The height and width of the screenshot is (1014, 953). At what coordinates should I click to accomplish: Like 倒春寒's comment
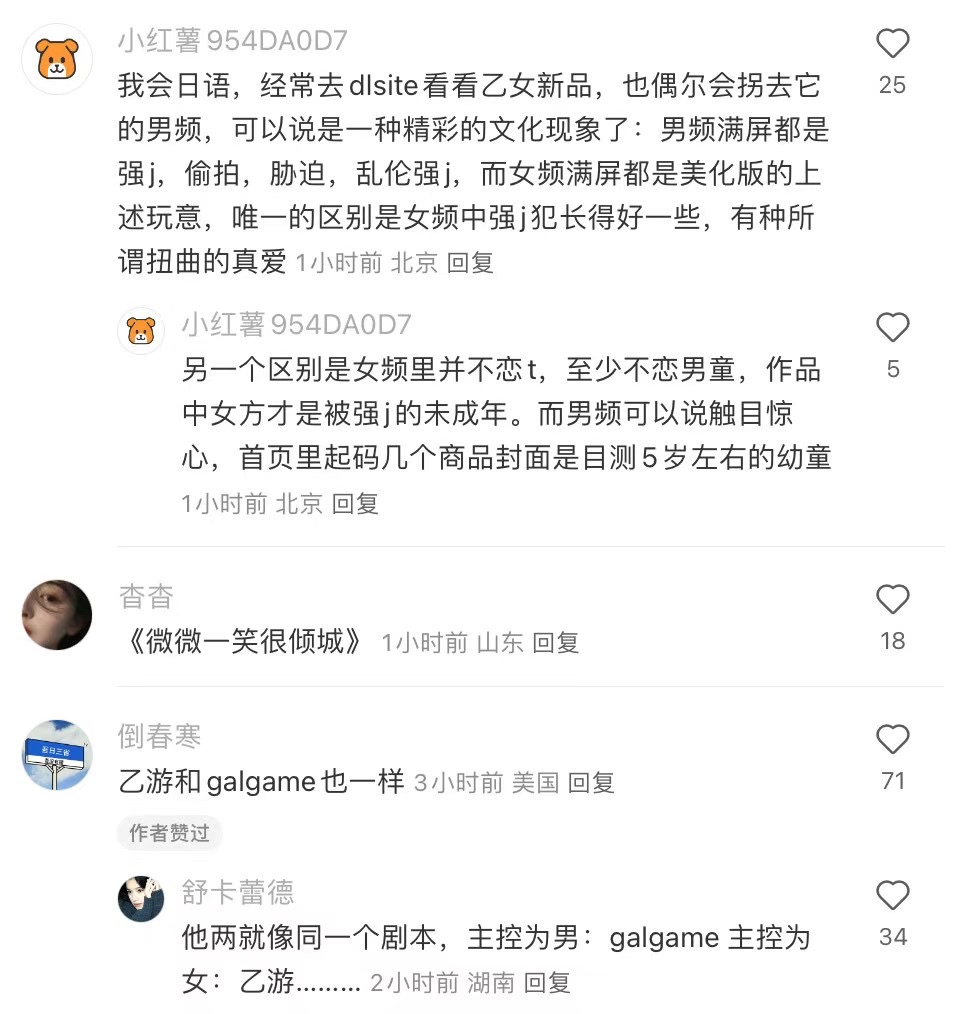(892, 740)
